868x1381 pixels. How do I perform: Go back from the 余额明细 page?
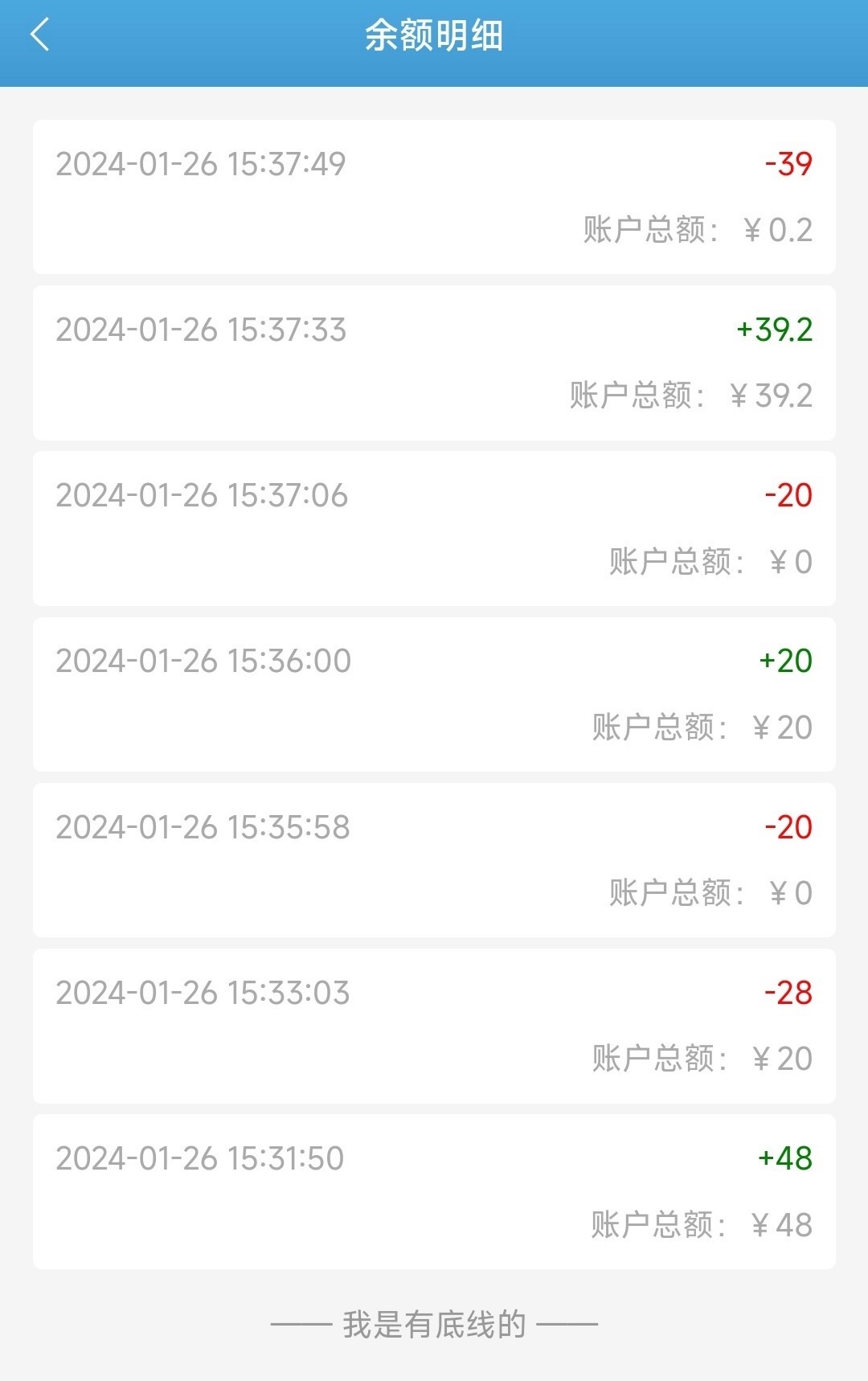point(40,36)
